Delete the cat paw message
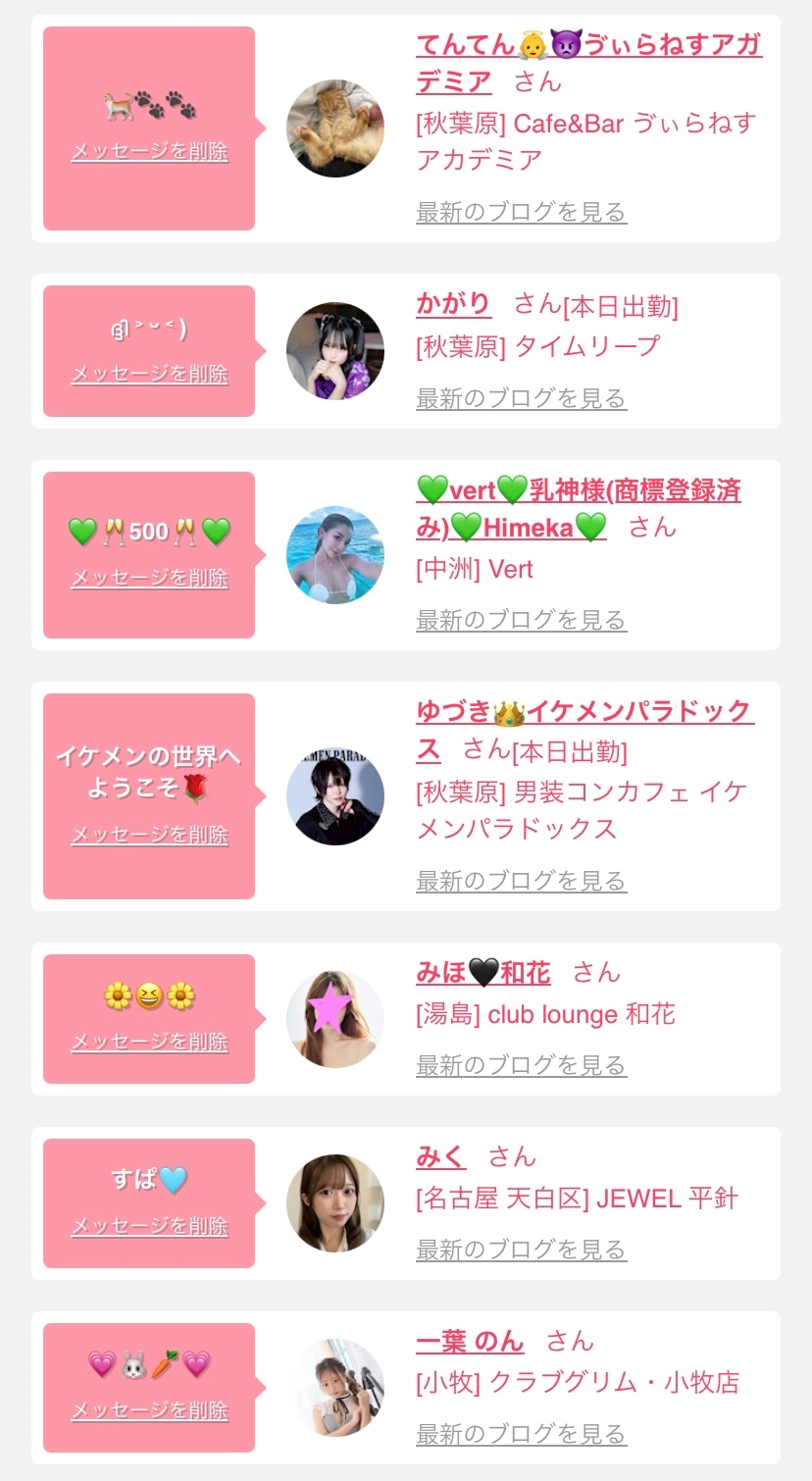Screen dimensions: 812x1481 click(149, 152)
